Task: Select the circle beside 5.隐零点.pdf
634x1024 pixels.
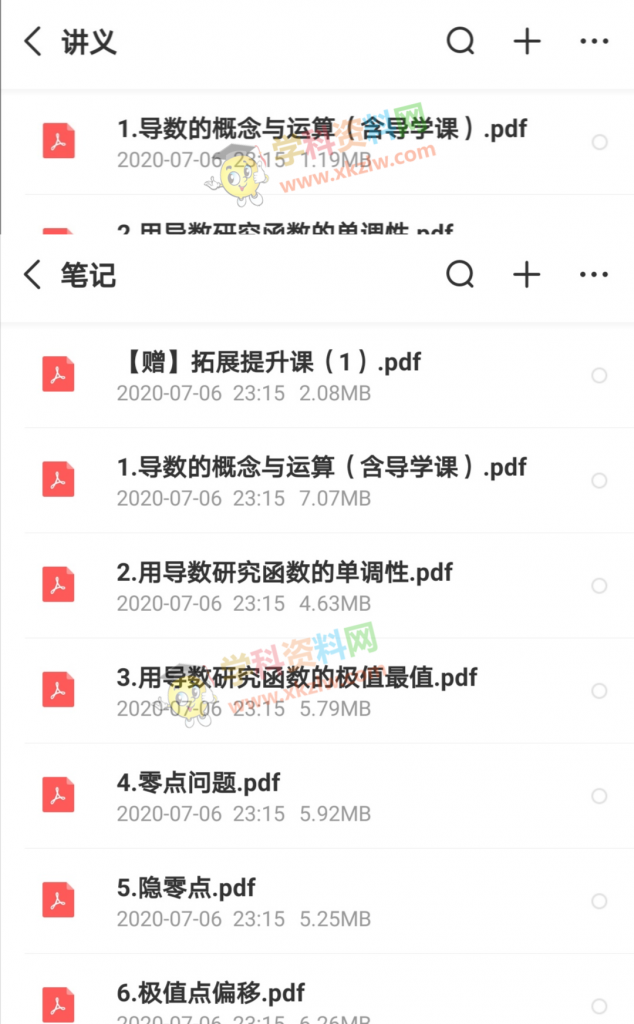Action: pos(599,901)
